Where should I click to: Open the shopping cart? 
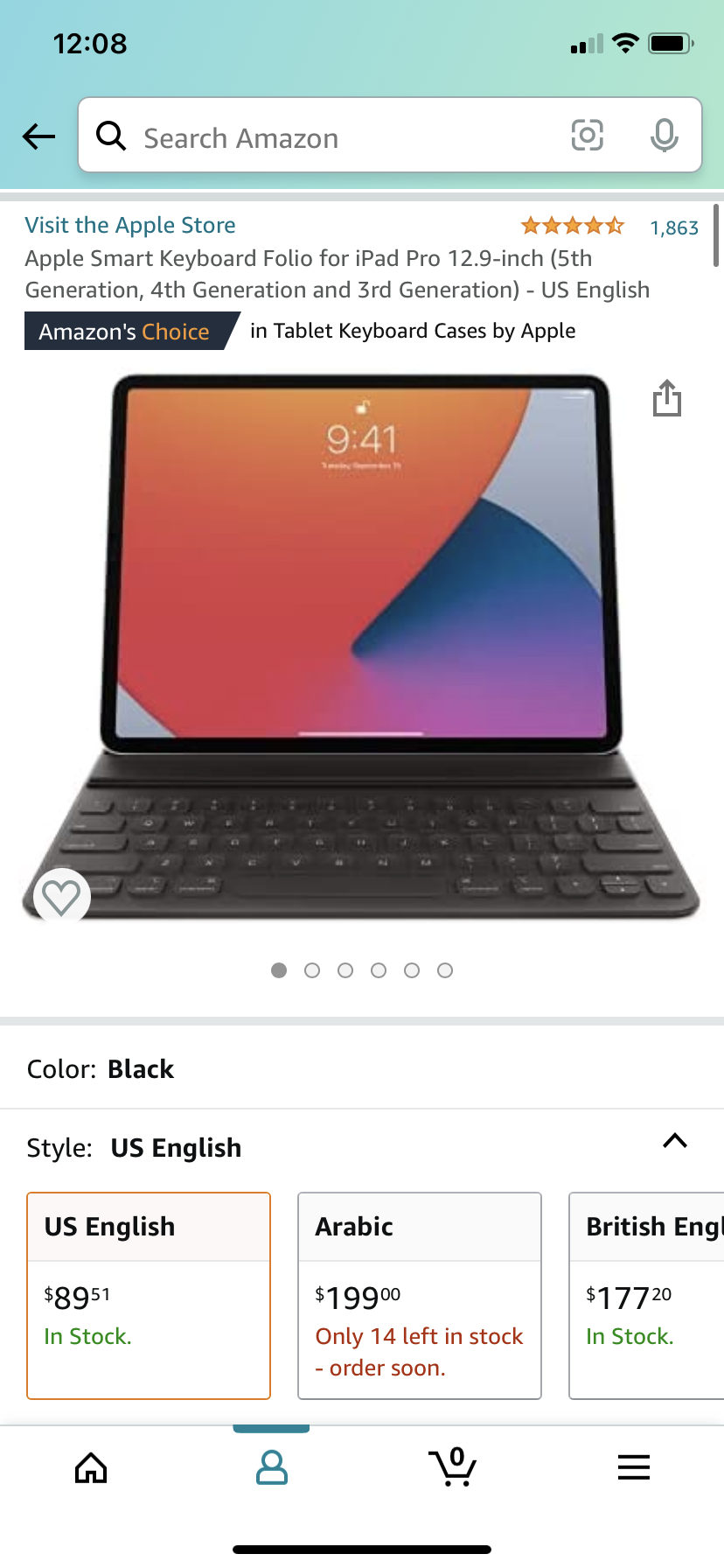(x=452, y=1467)
